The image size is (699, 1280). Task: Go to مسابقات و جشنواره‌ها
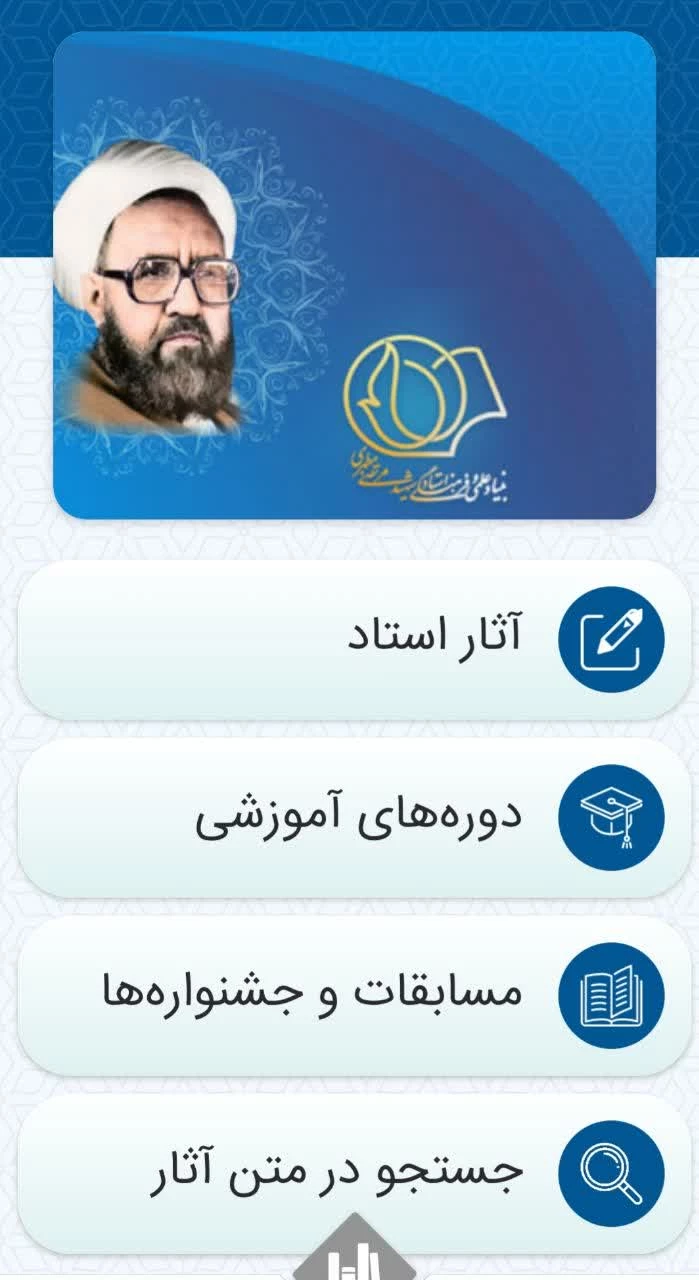(354, 995)
